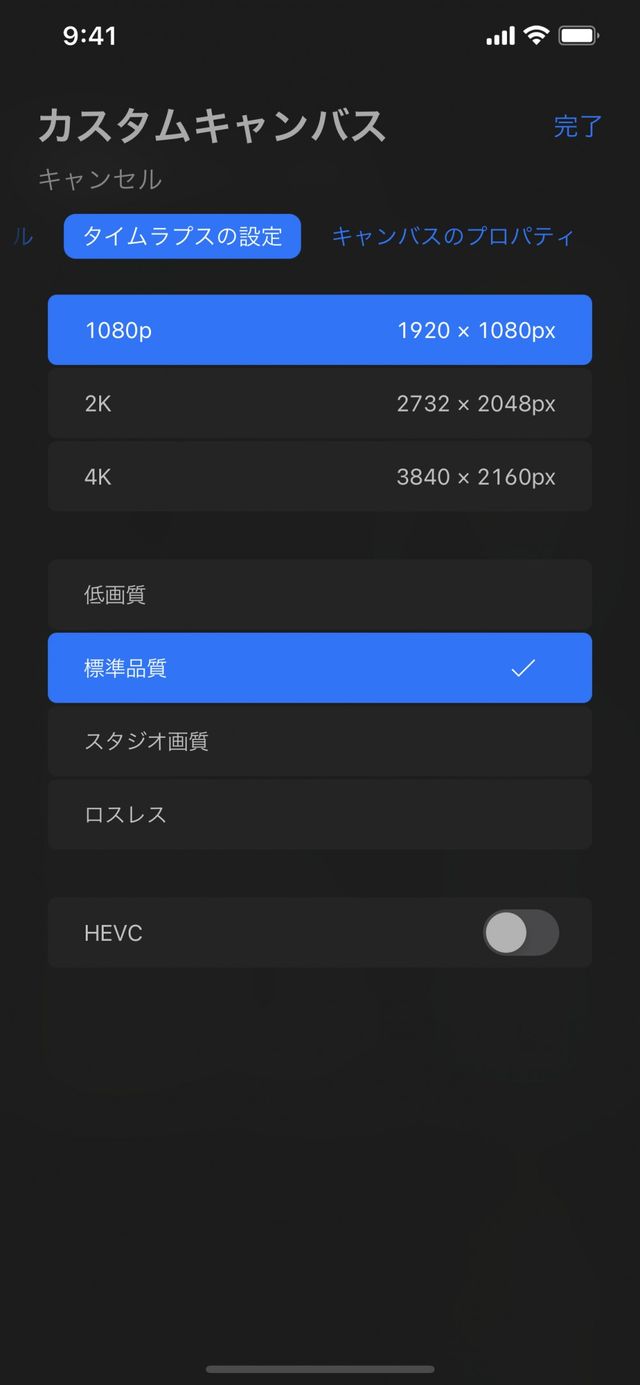The height and width of the screenshot is (1385, 640).
Task: Select 標準品質 quality option
Action: pos(320,668)
